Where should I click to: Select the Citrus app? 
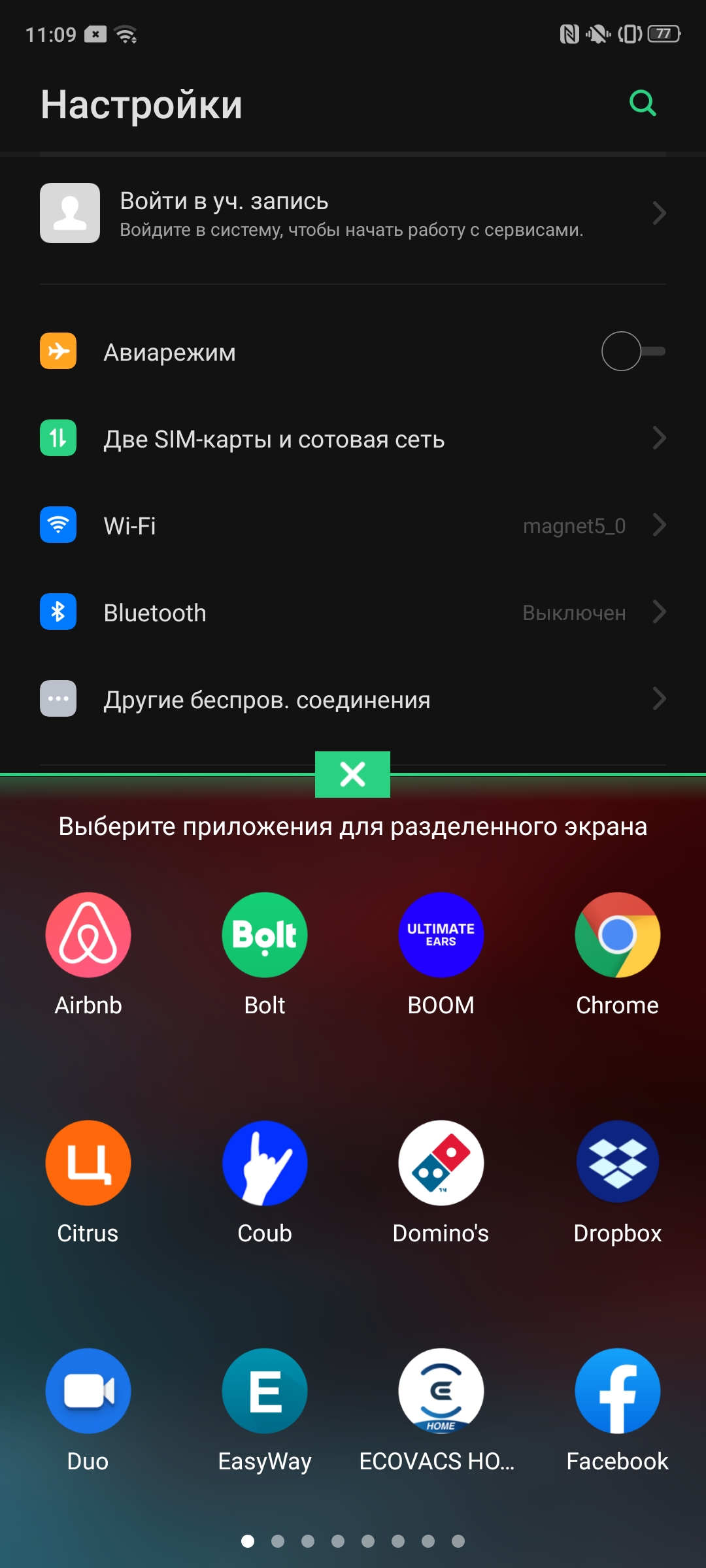click(88, 1163)
